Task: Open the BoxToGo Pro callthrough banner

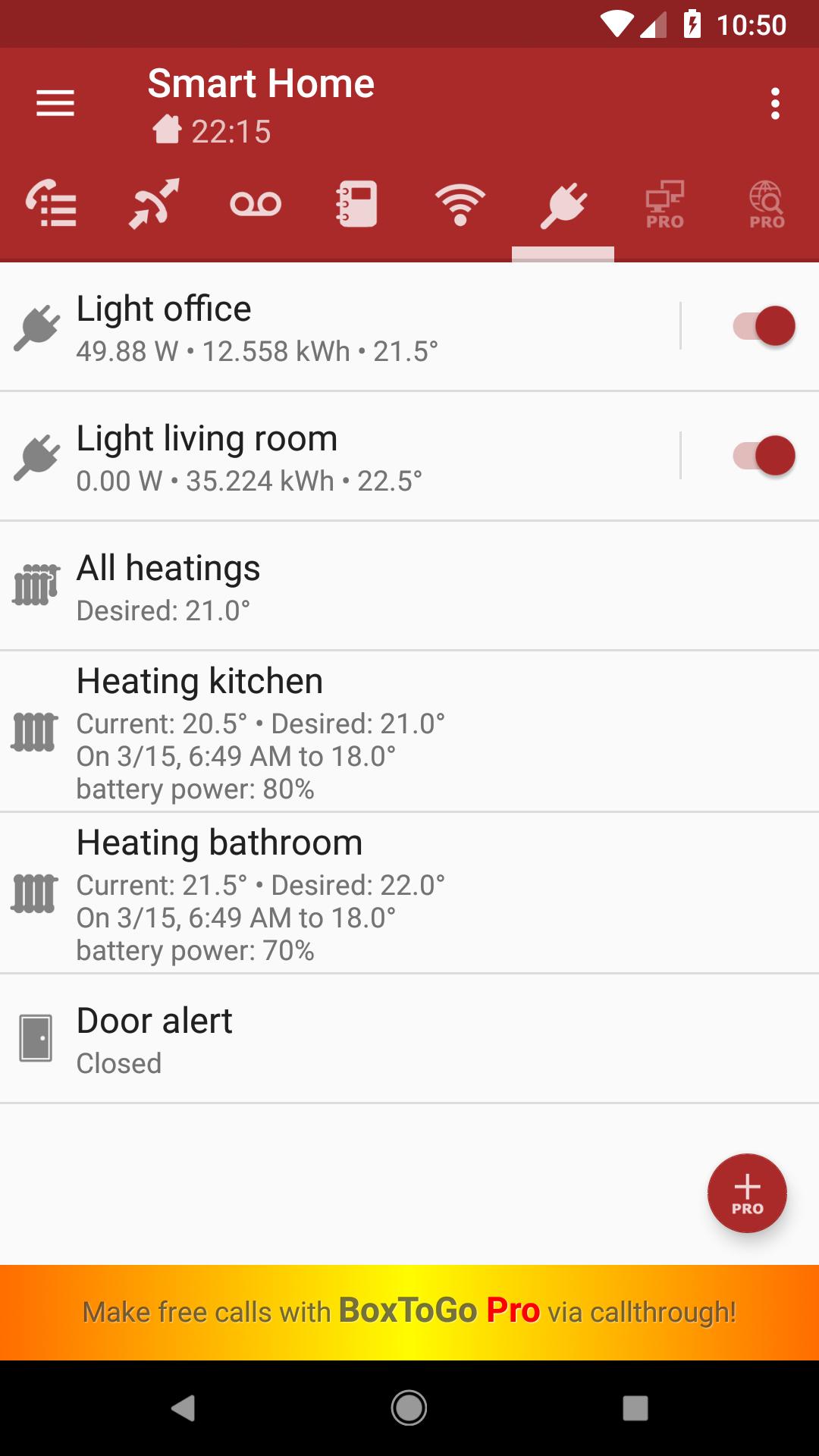Action: pyautogui.click(x=409, y=1312)
